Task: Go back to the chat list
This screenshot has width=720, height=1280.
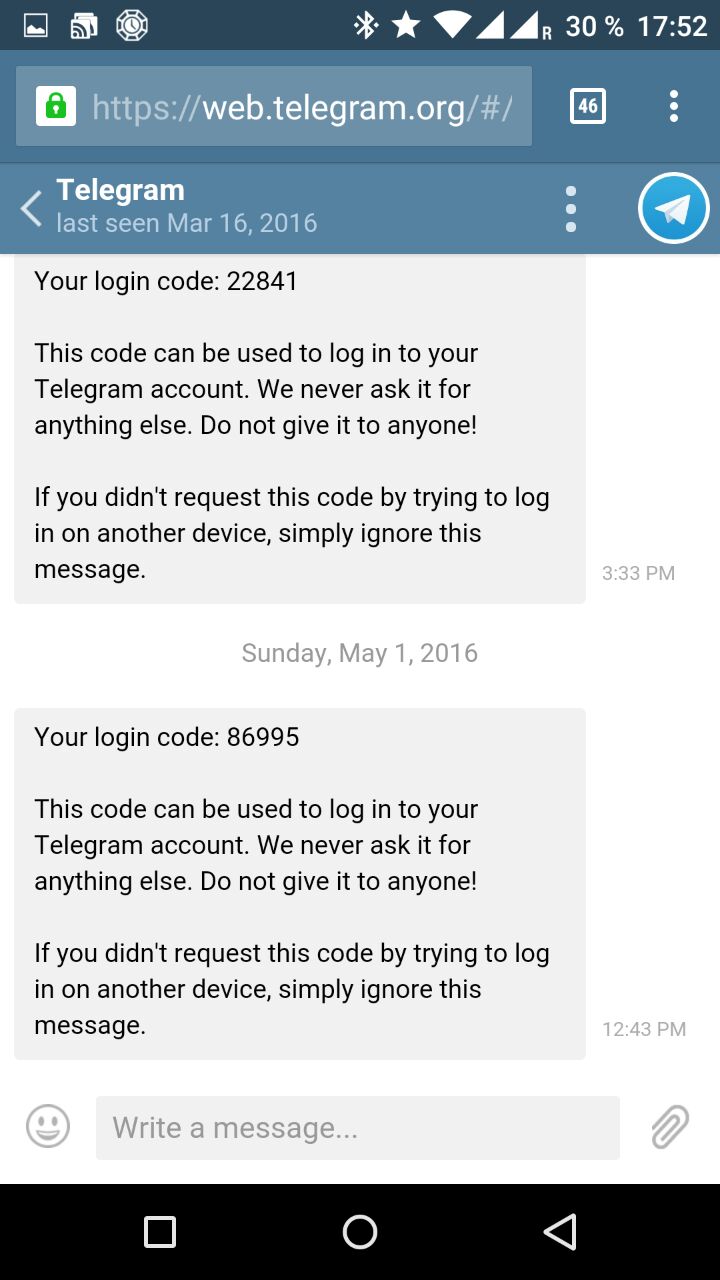Action: click(x=32, y=209)
